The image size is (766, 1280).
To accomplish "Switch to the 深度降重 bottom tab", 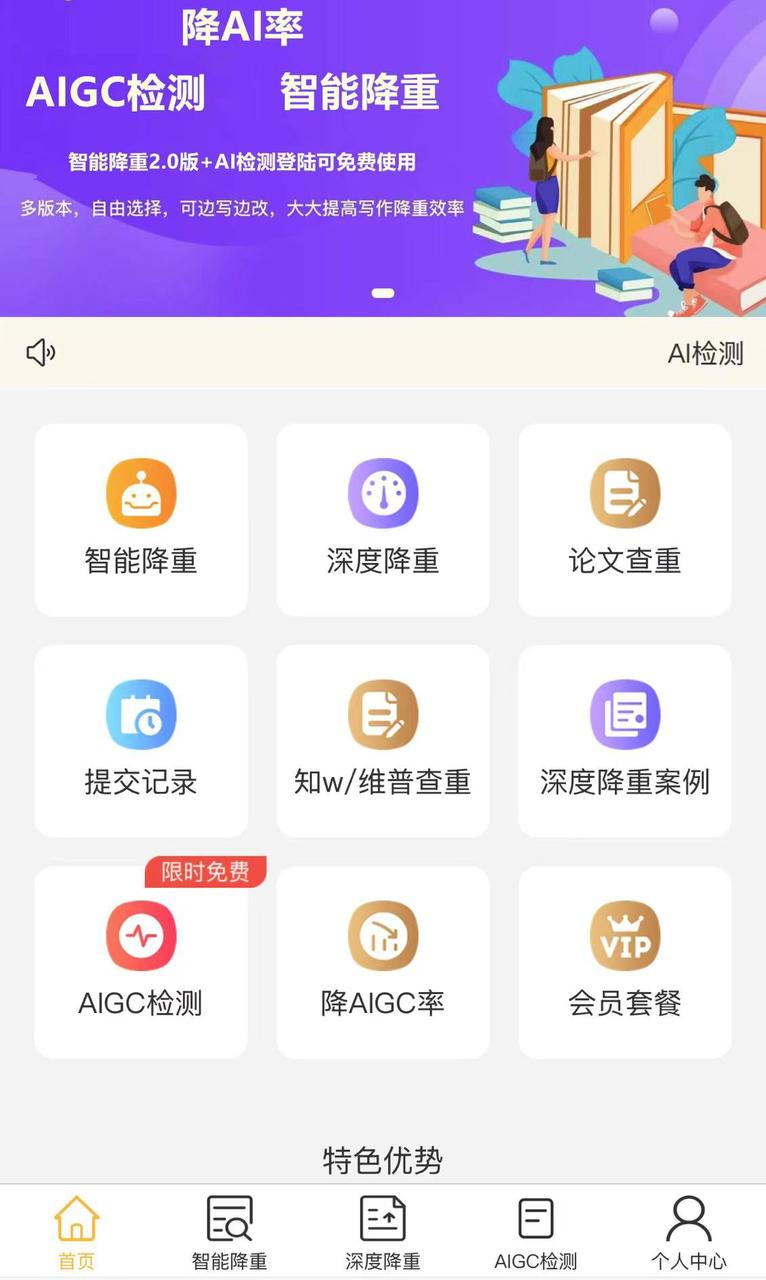I will (383, 1232).
